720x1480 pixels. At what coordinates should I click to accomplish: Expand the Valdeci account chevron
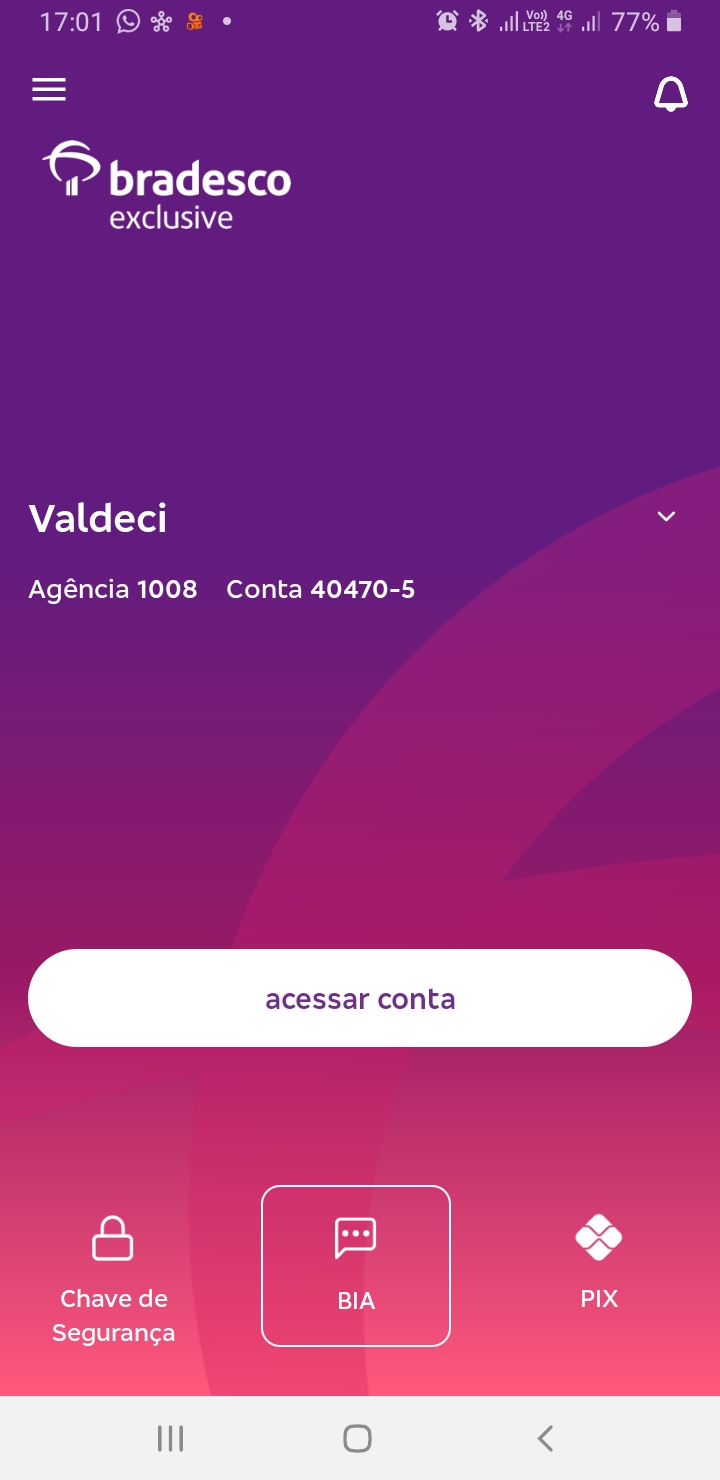(x=667, y=517)
